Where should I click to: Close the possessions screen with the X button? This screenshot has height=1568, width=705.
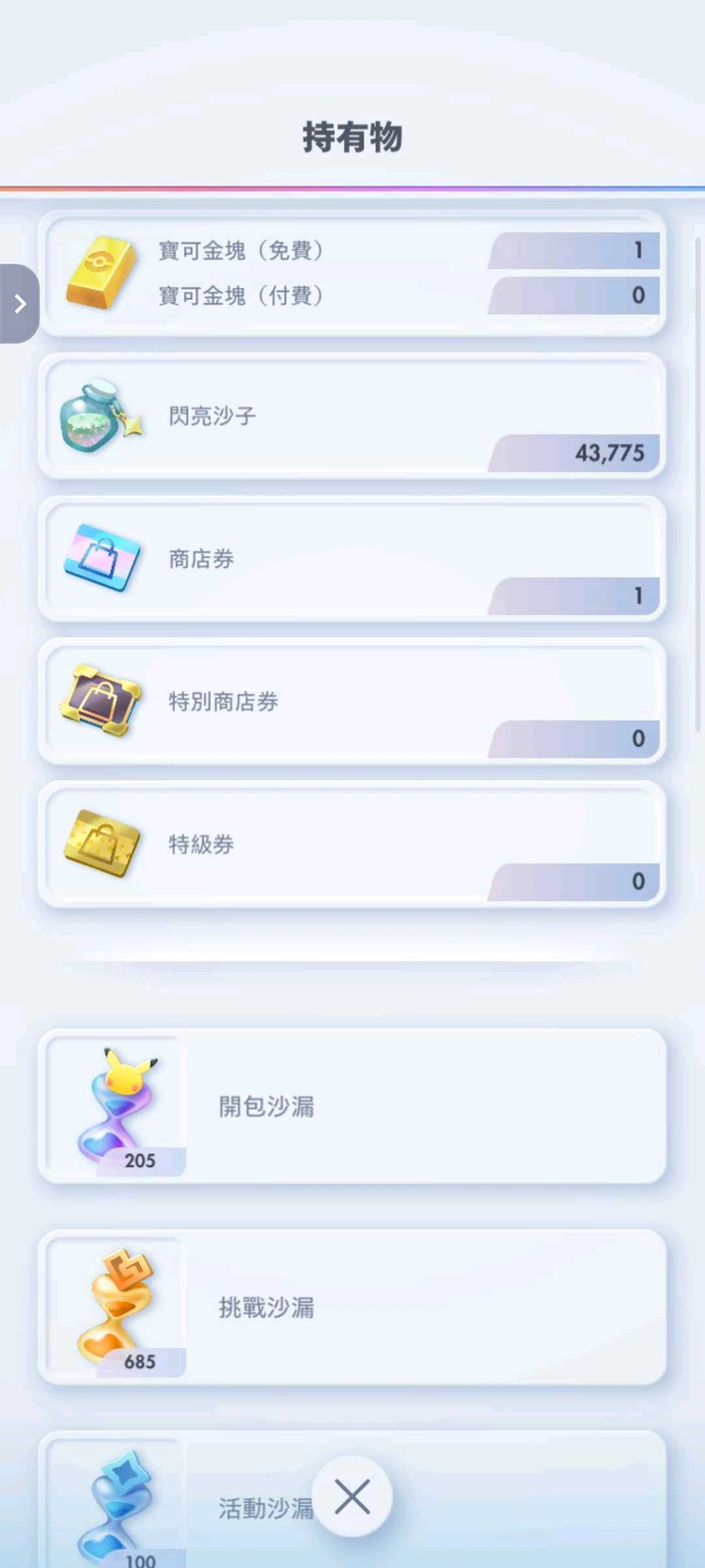tap(352, 1497)
